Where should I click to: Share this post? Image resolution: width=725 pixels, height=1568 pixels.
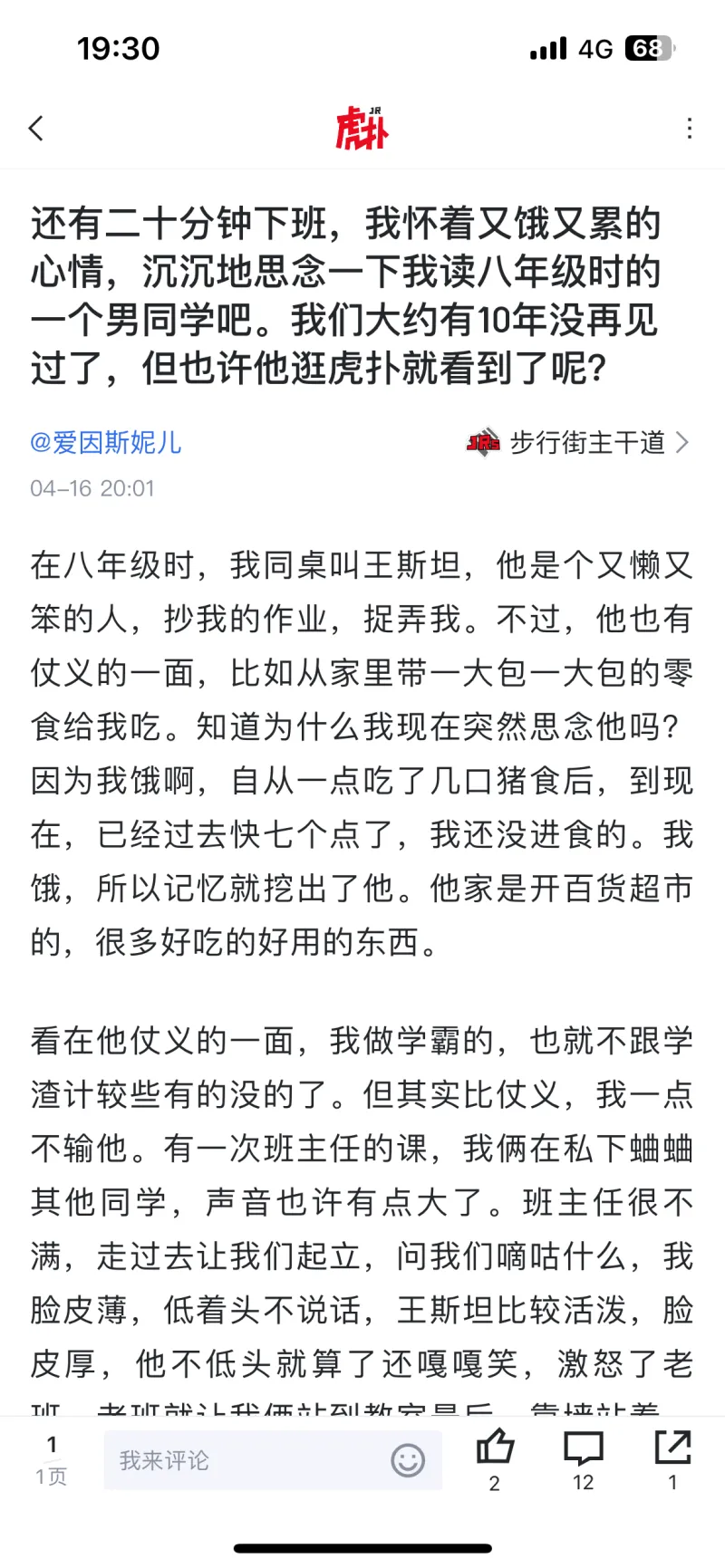pos(672,1458)
